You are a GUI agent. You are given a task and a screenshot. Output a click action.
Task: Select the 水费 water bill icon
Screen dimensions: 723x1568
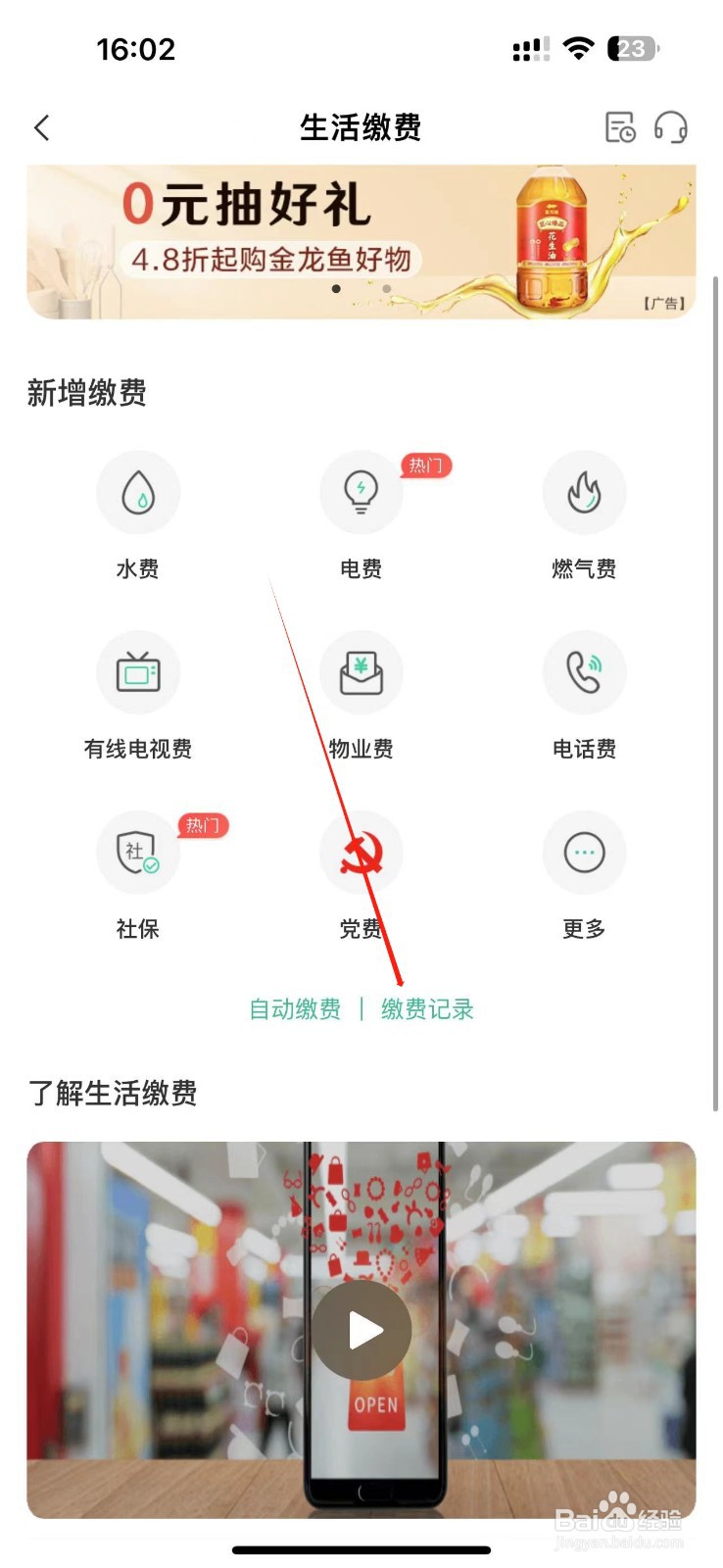(x=138, y=493)
